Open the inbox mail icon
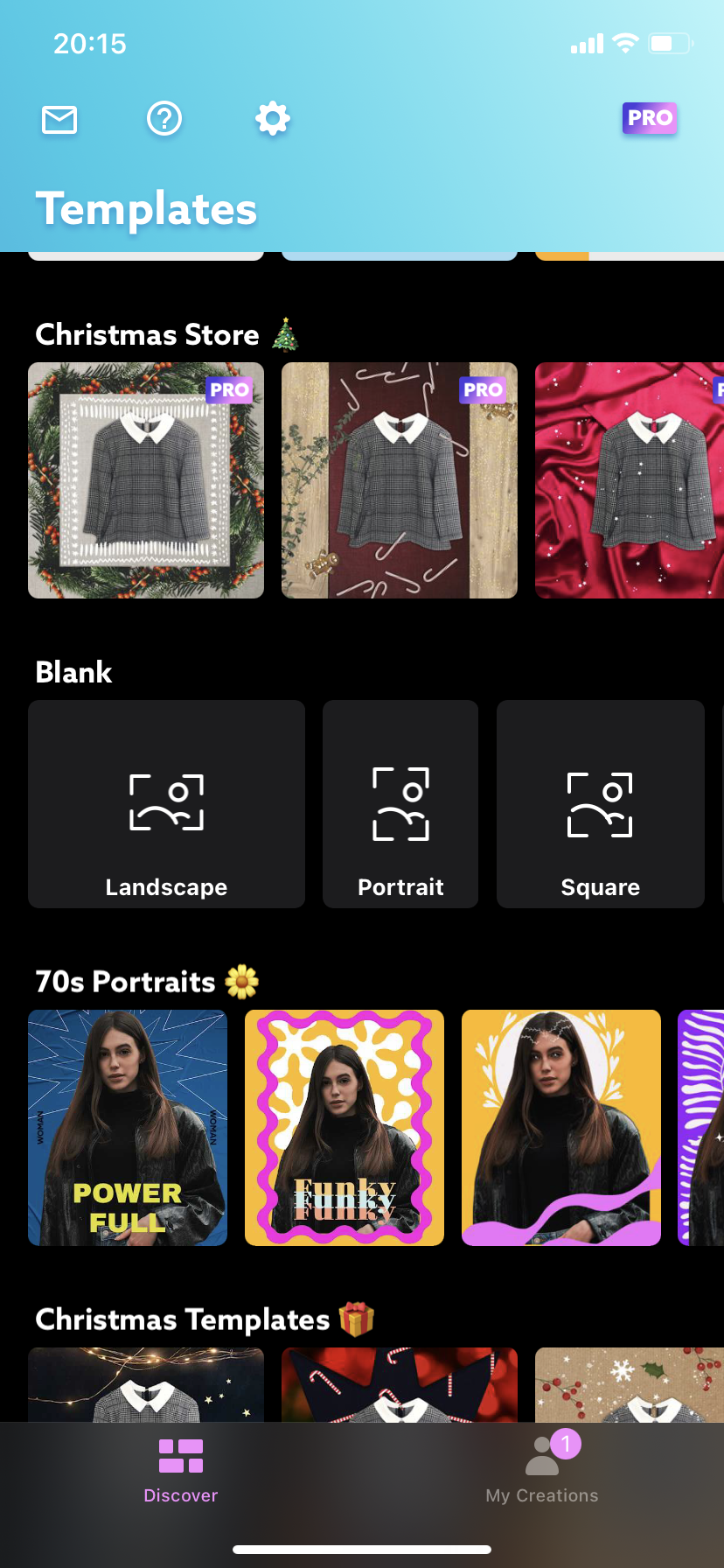The image size is (724, 1568). coord(59,120)
